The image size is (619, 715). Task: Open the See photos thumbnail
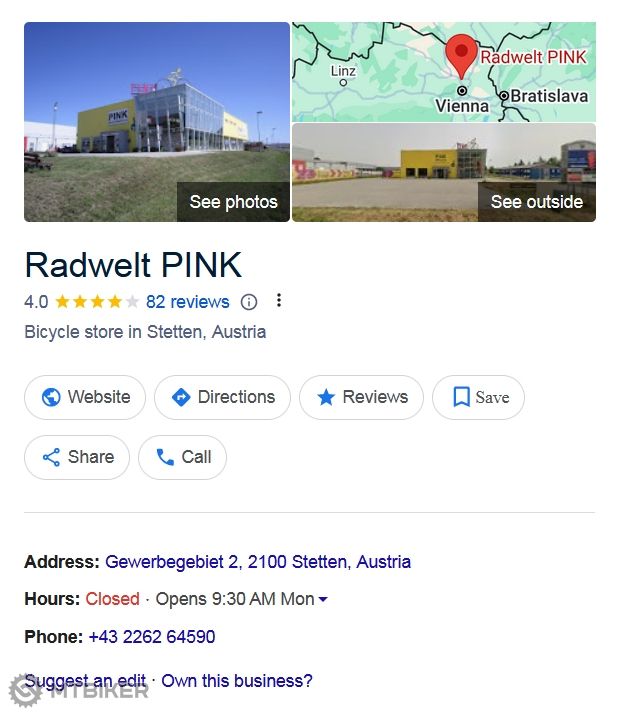tap(157, 122)
